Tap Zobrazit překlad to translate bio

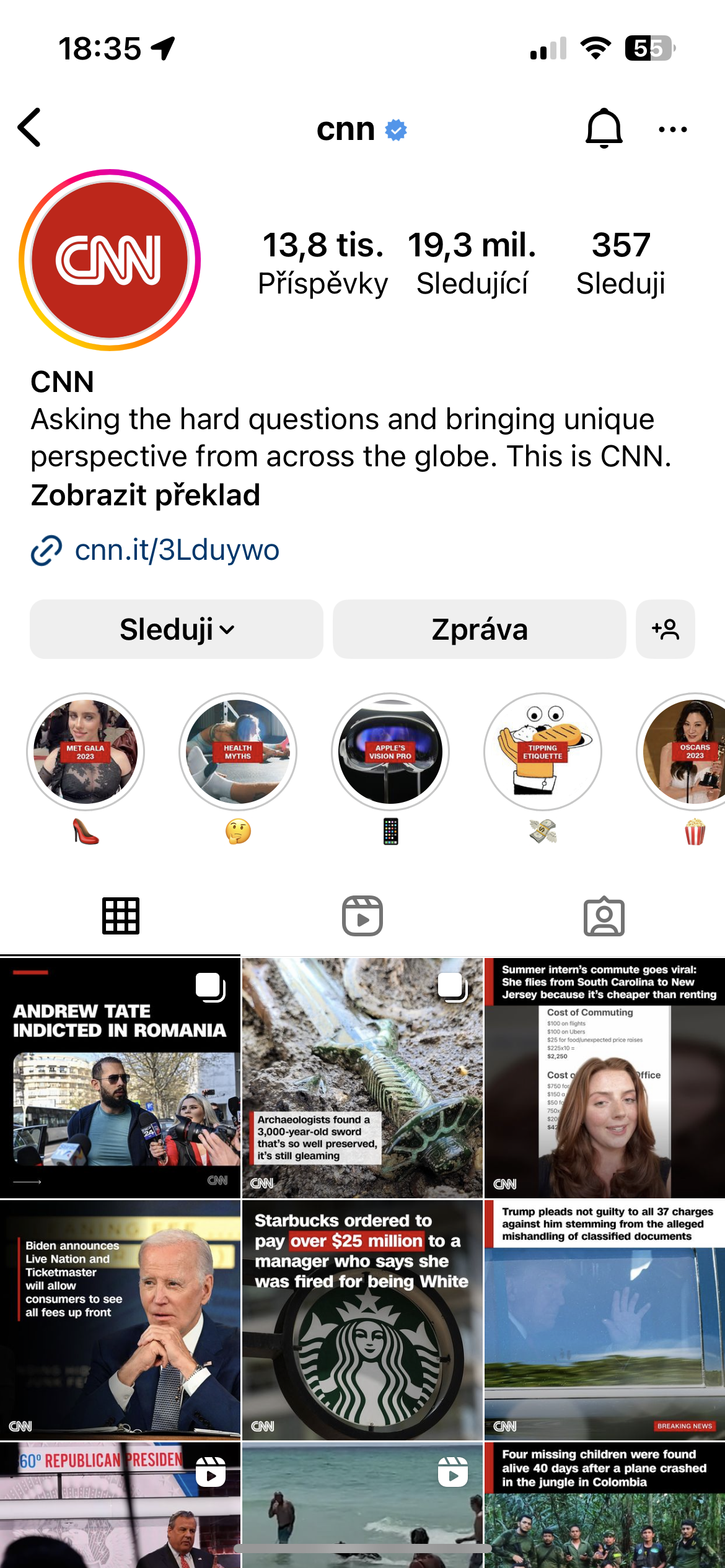146,495
